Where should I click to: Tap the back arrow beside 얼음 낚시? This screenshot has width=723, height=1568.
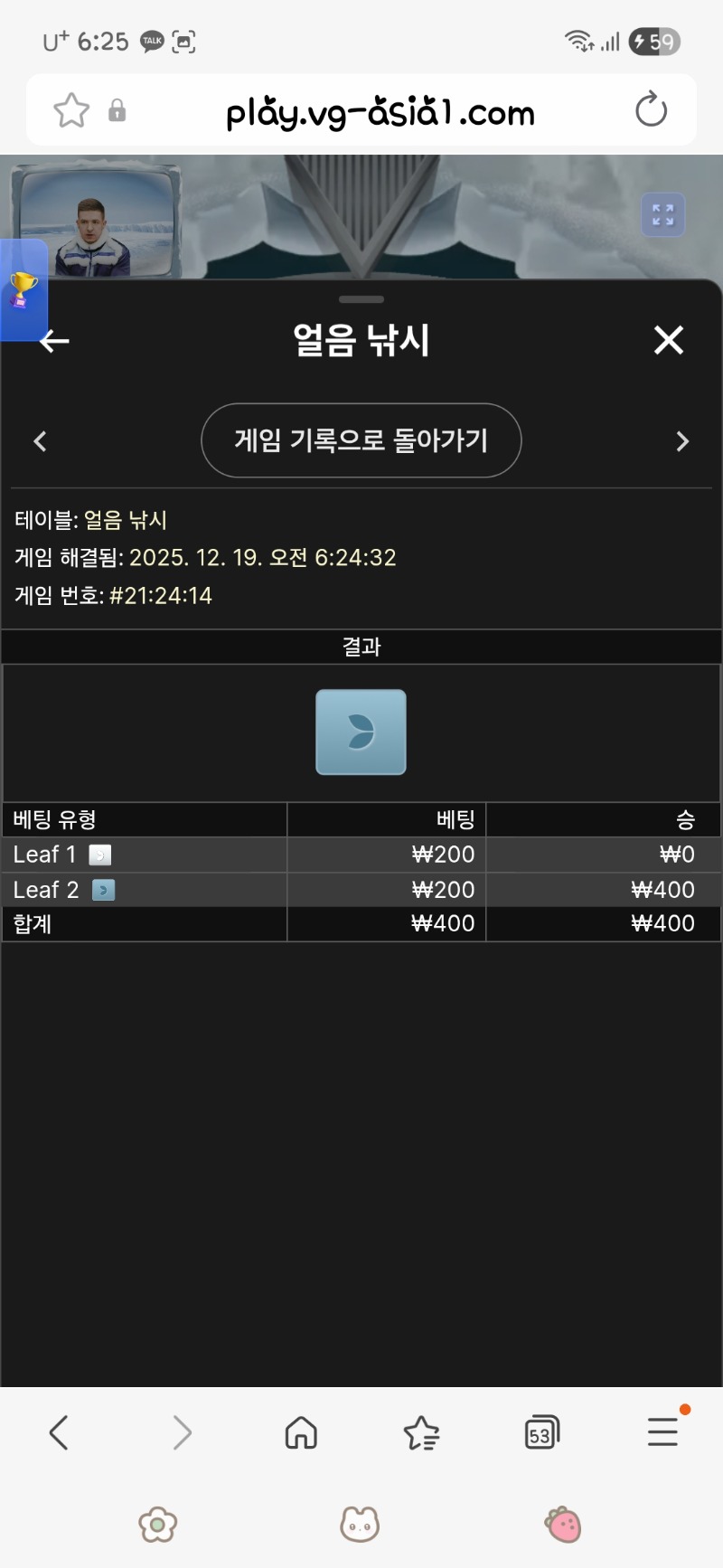tap(55, 341)
